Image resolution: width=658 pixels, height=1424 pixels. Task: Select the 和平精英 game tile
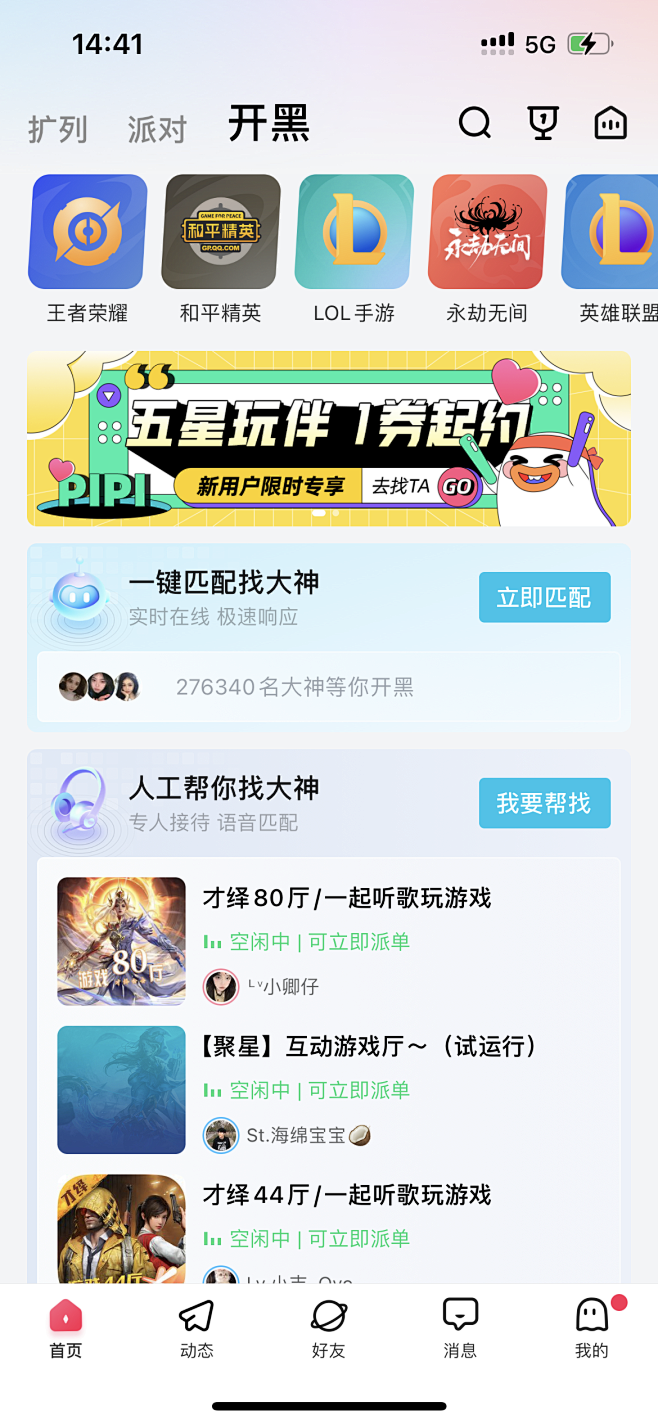click(221, 248)
